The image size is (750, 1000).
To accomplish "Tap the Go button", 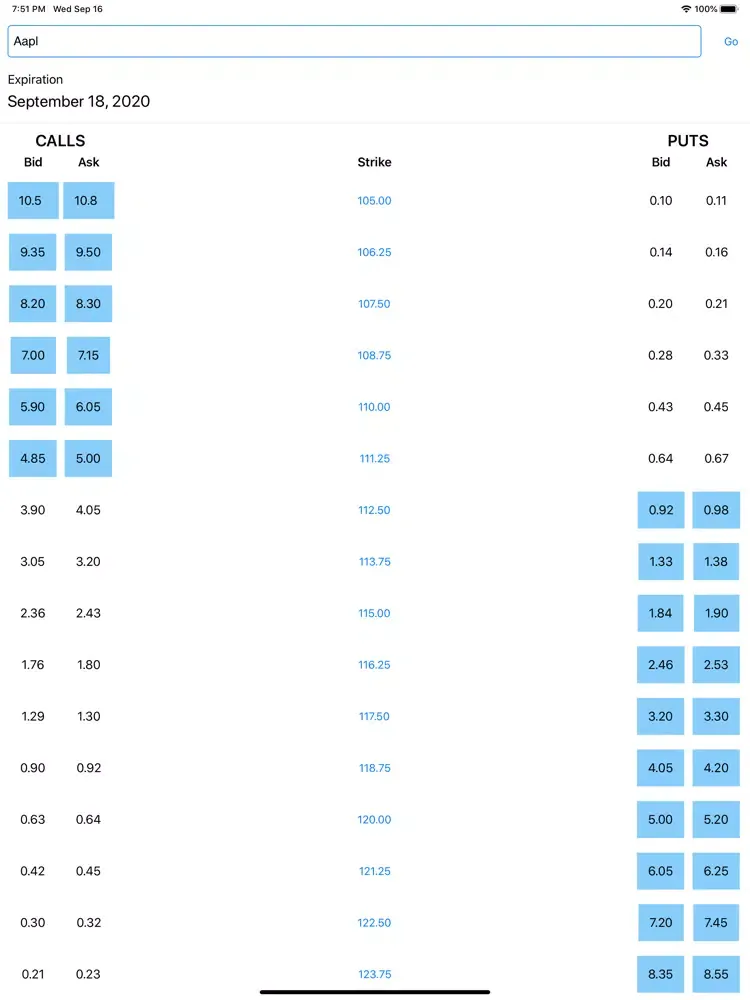I will coord(731,41).
